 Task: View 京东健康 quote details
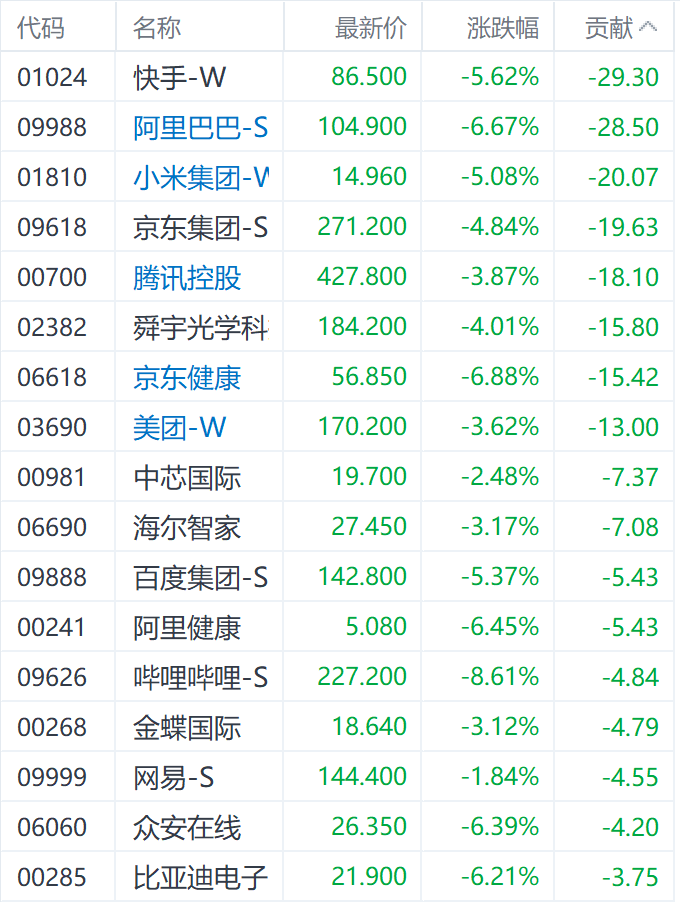pyautogui.click(x=187, y=377)
